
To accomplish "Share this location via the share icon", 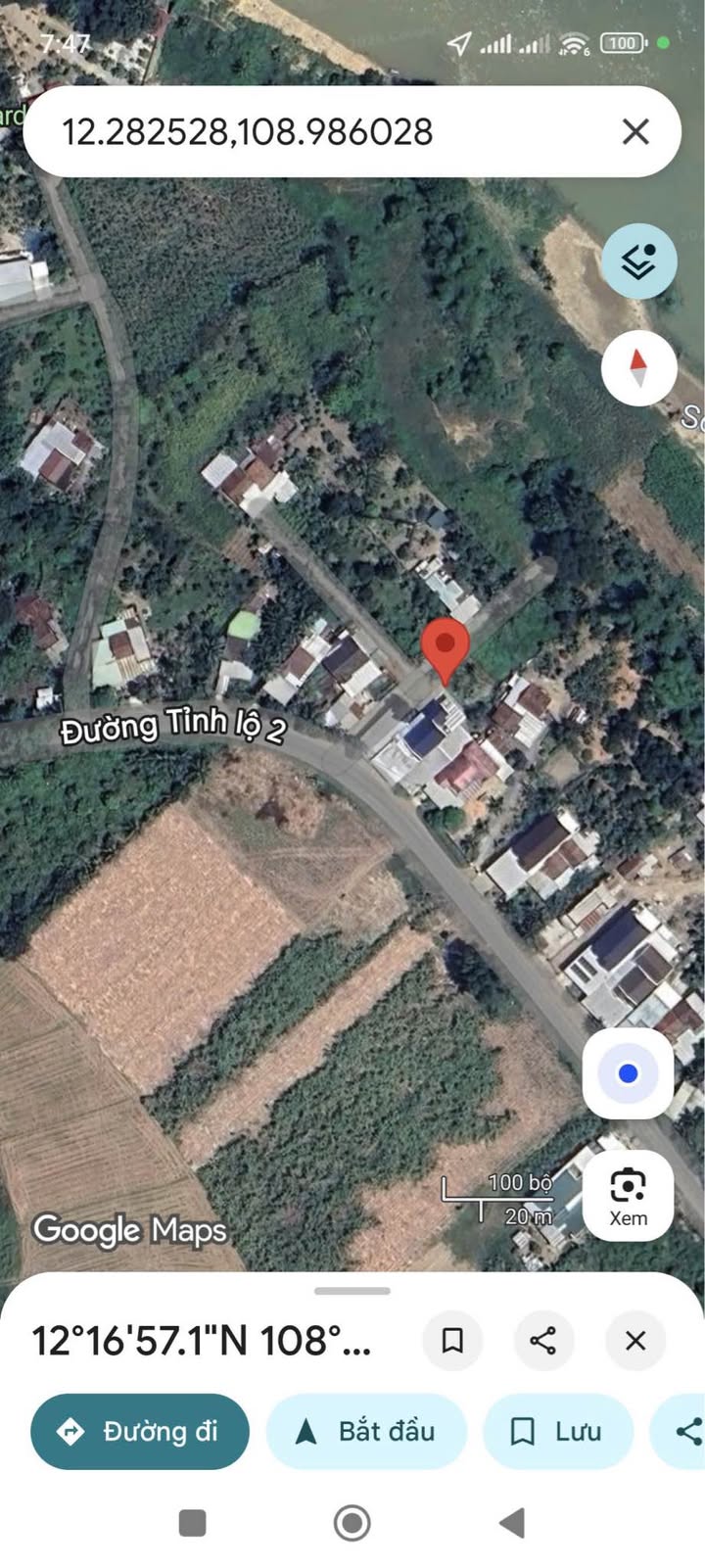I will 543,1340.
